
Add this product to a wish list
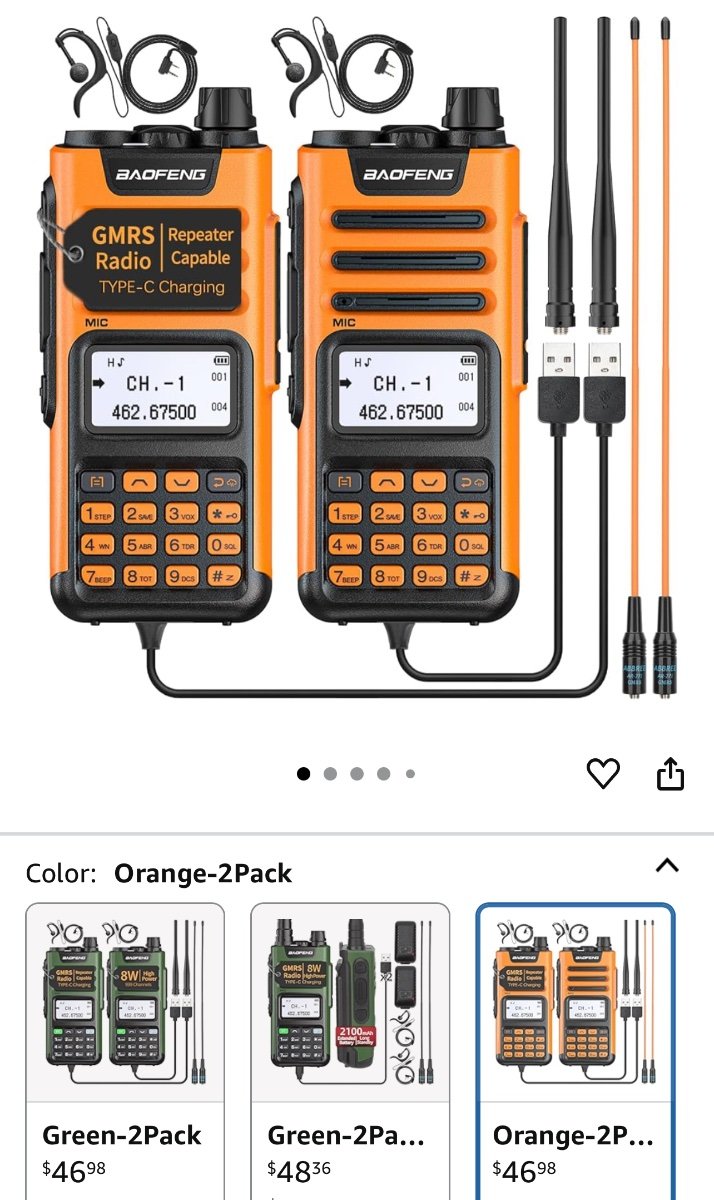[603, 773]
